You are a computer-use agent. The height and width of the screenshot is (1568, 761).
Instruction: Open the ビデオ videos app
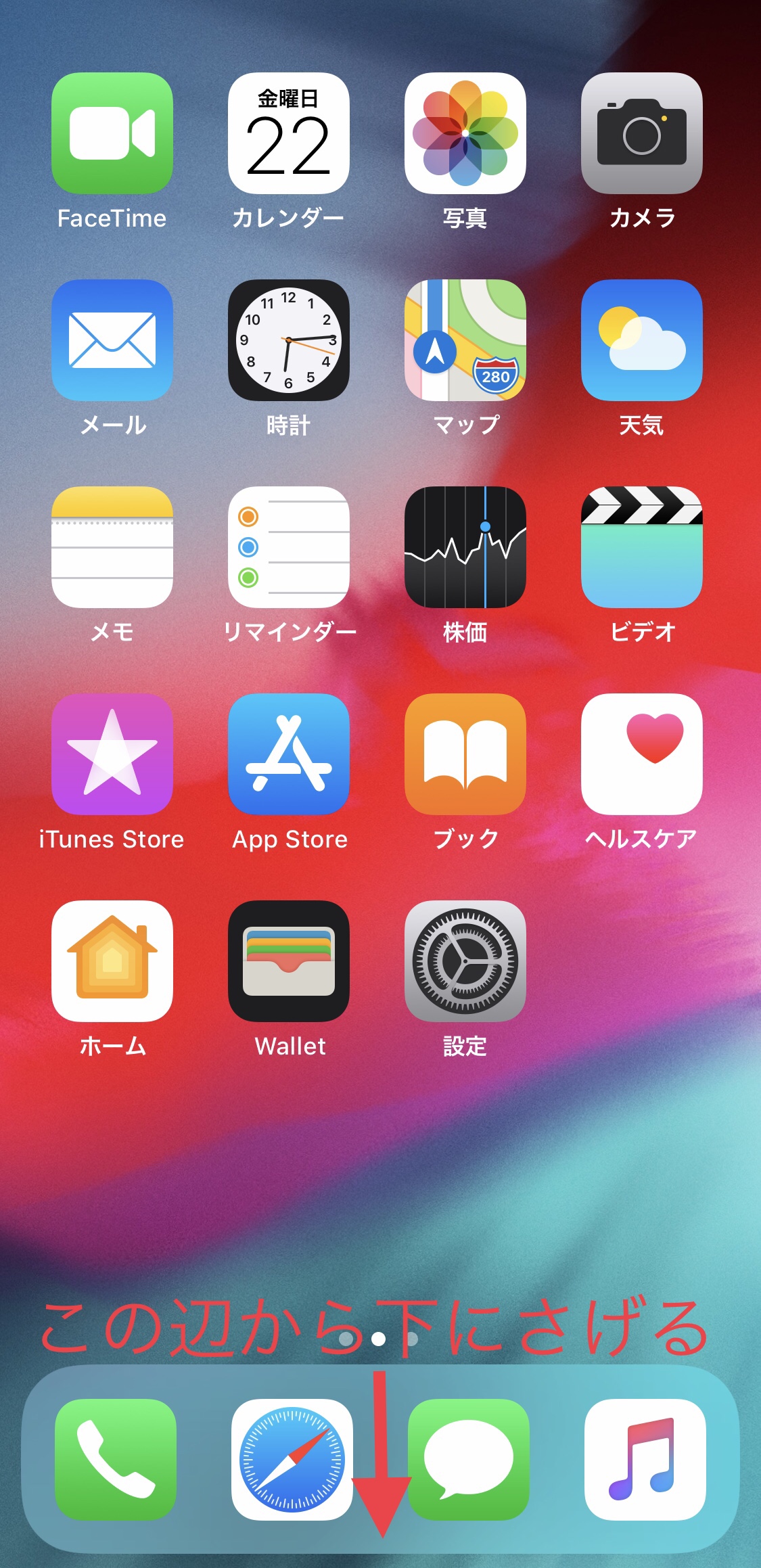pos(641,547)
